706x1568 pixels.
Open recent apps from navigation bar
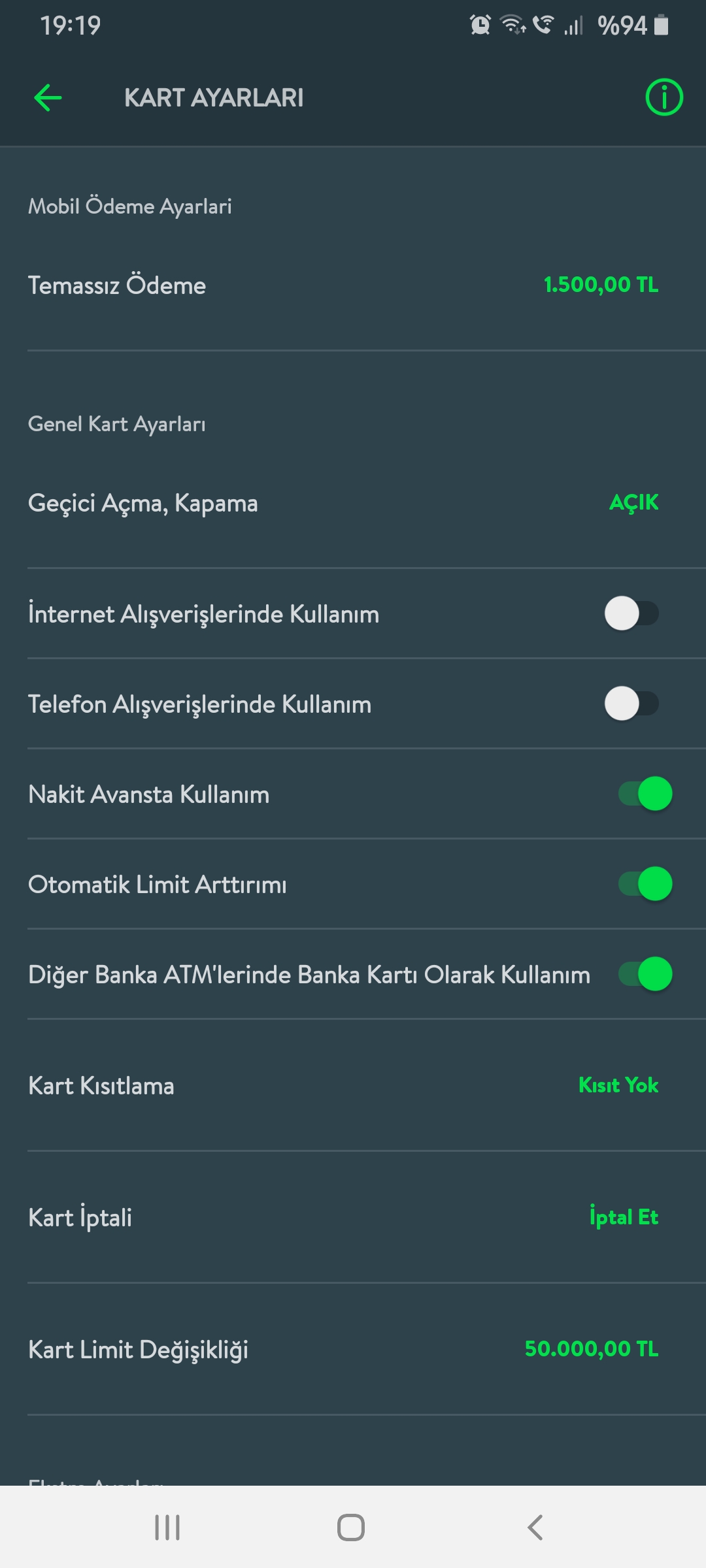pos(167,1527)
